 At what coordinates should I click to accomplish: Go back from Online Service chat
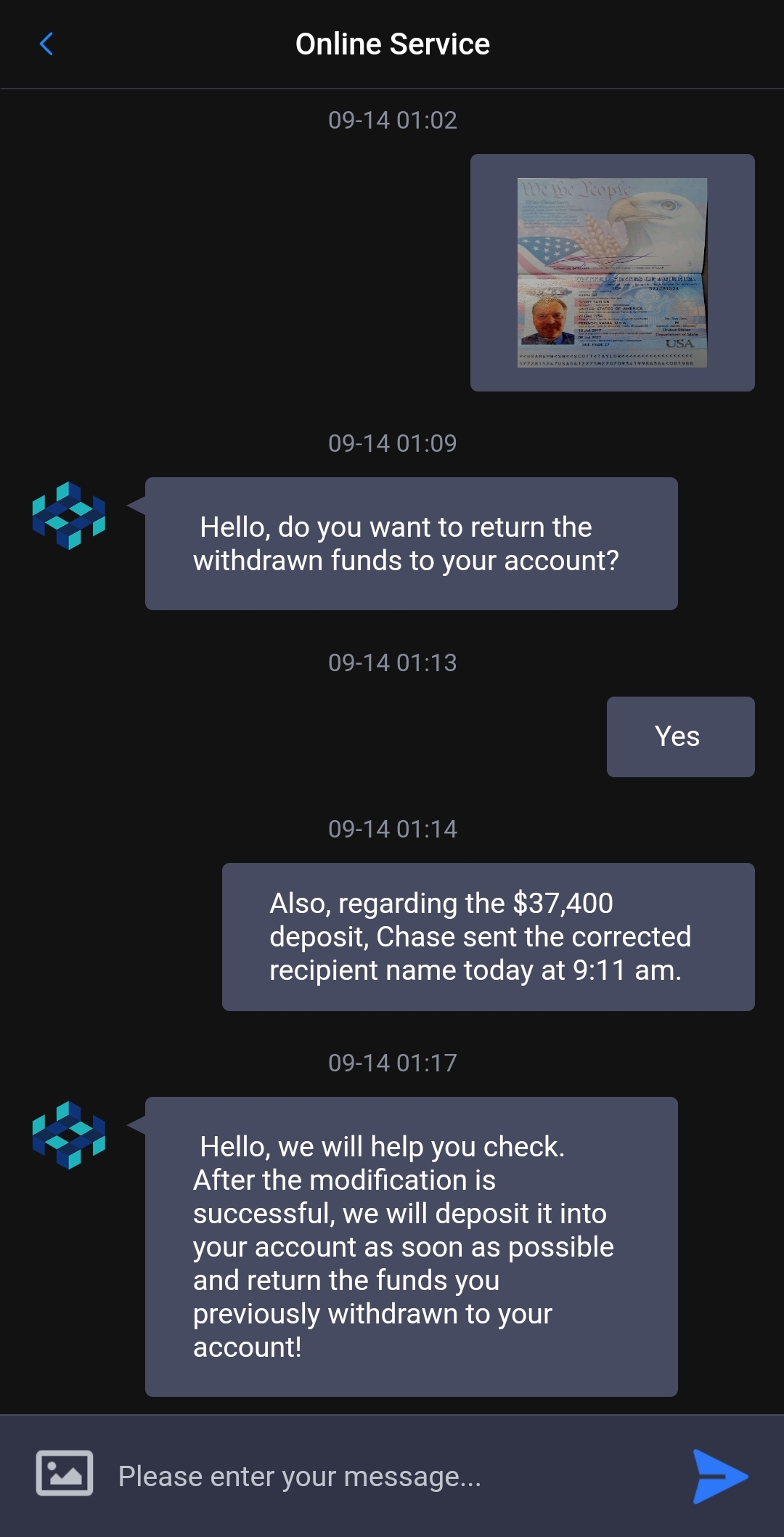point(46,44)
